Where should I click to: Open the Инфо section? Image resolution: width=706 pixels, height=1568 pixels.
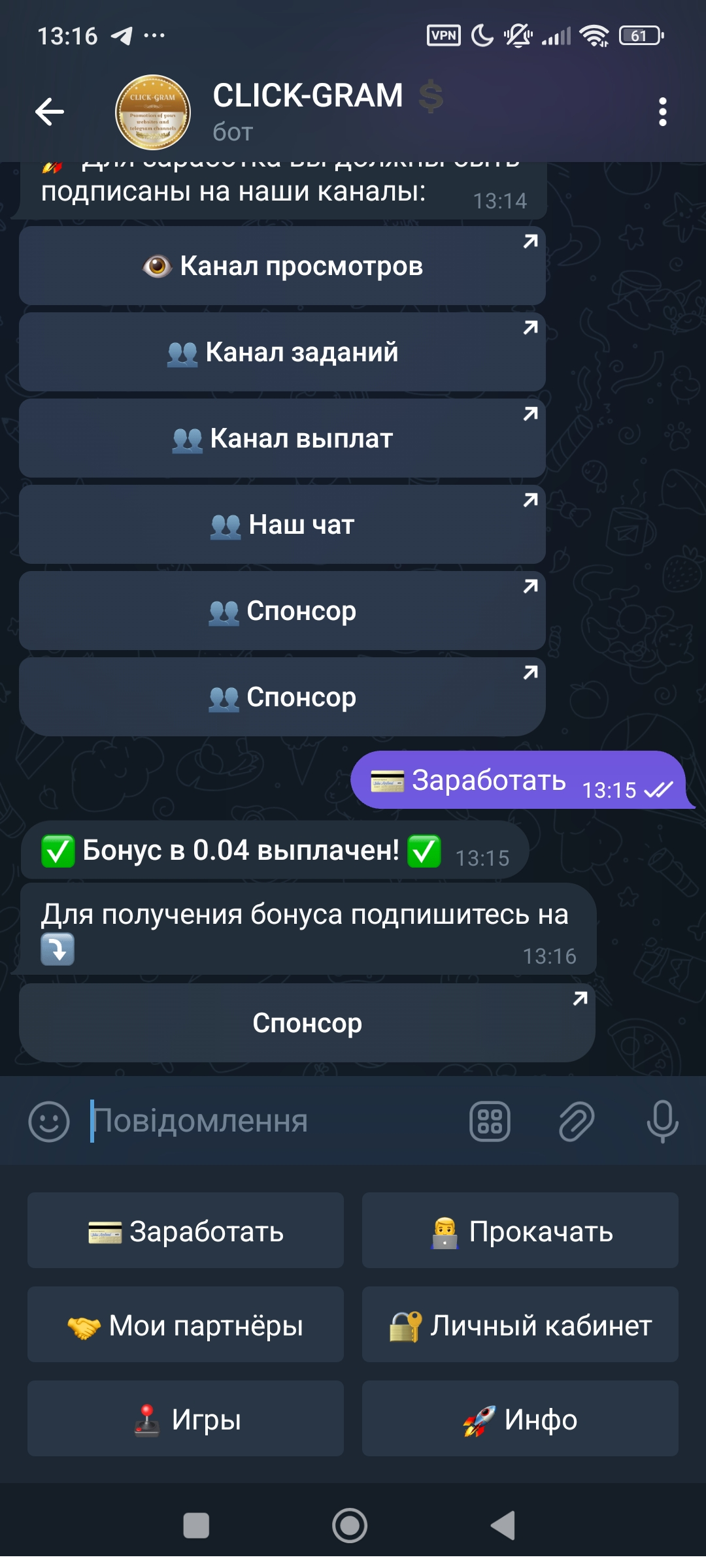tap(520, 1420)
